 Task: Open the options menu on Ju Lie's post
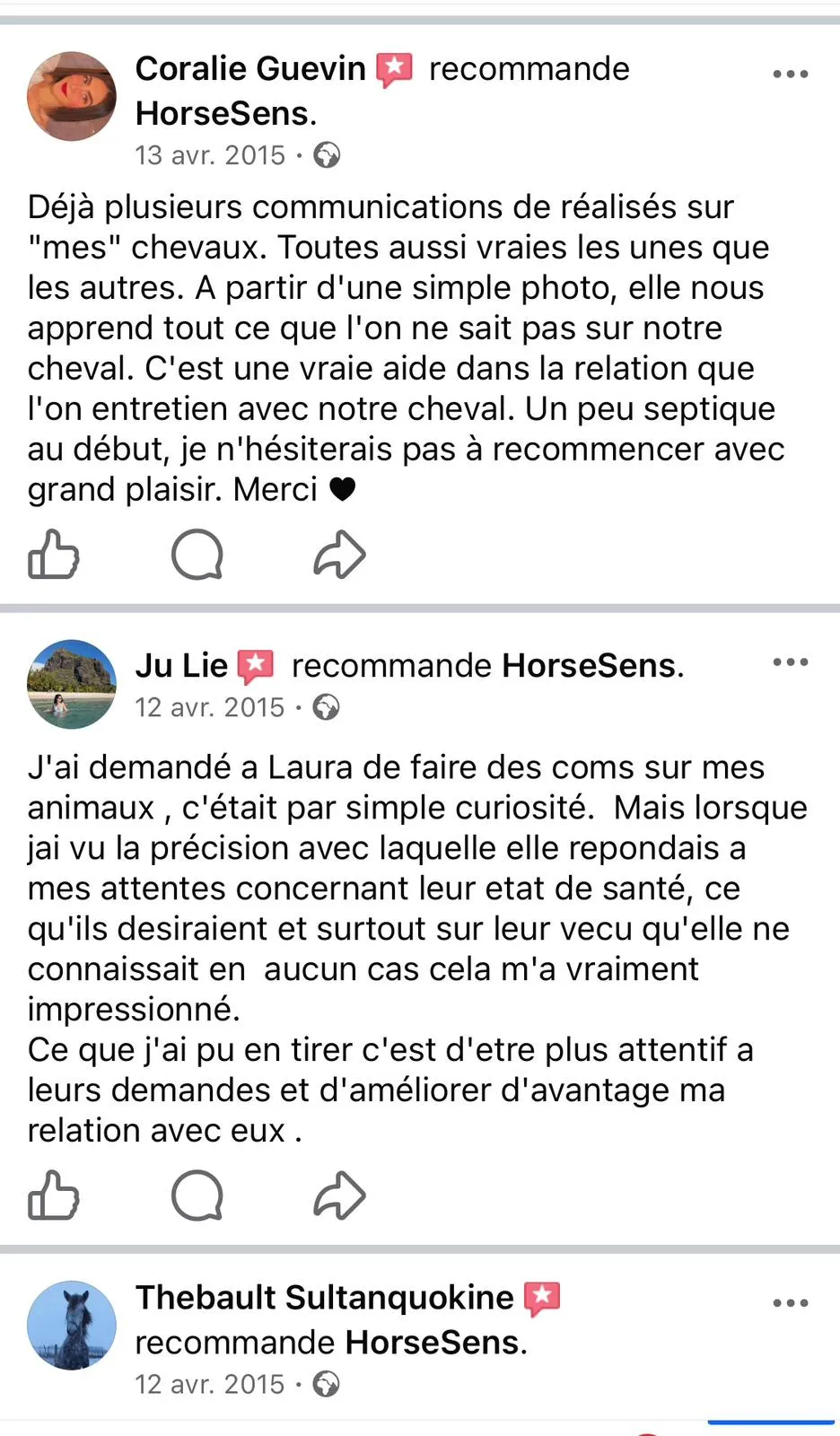coord(790,661)
